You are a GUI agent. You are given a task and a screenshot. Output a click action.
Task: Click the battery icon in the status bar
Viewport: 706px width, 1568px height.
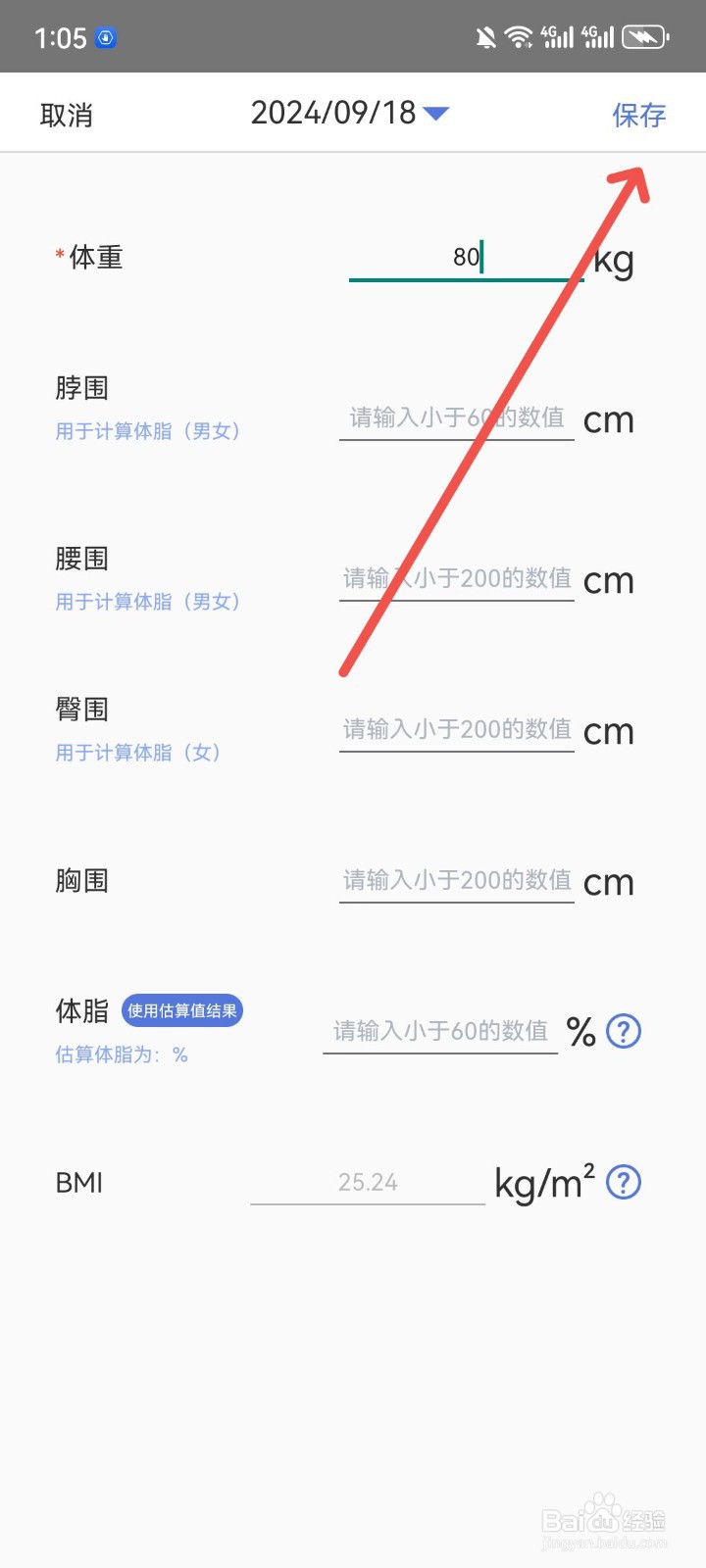pyautogui.click(x=642, y=35)
